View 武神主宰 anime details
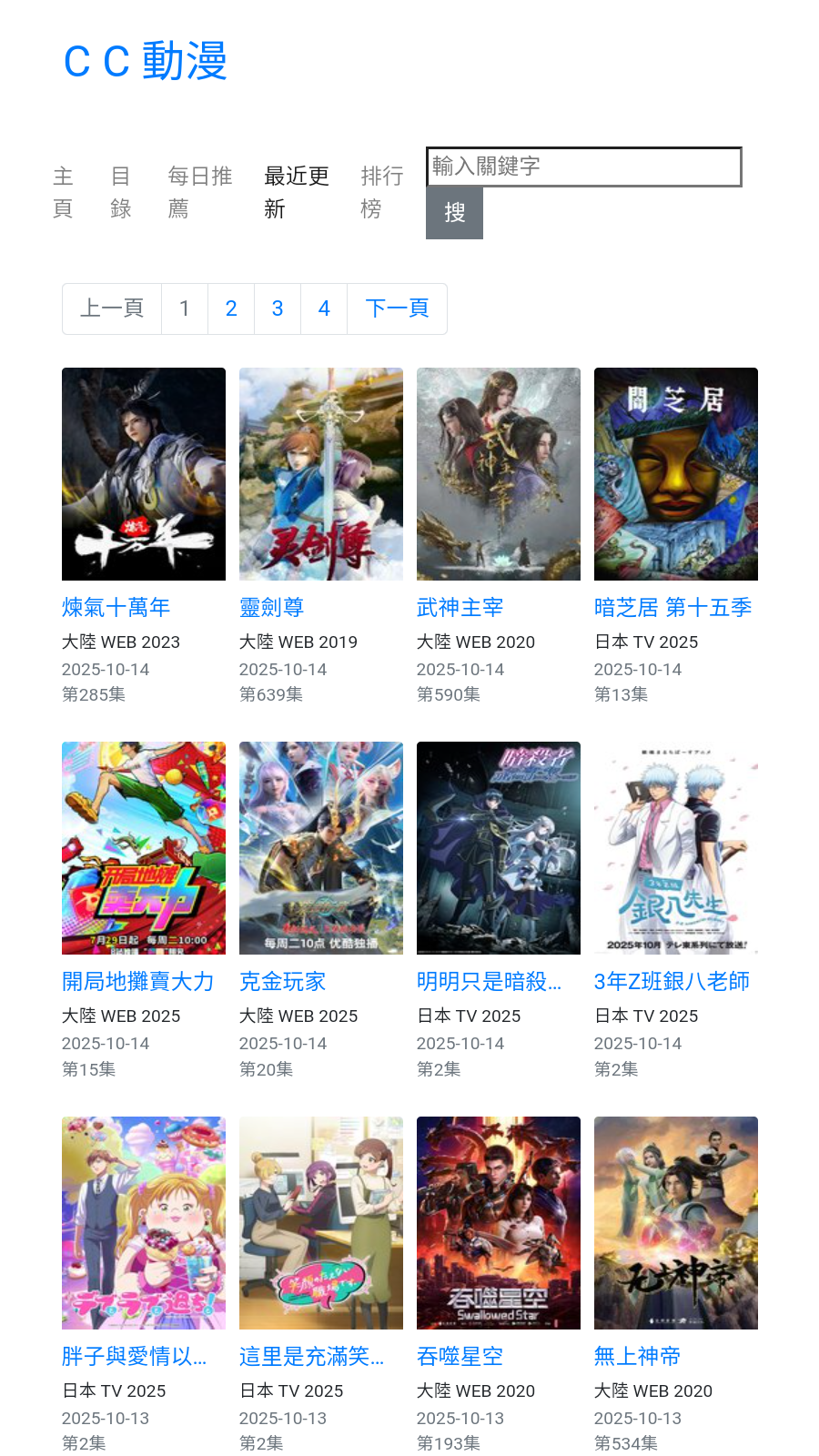Viewport: 819px width, 1456px height. coord(460,607)
